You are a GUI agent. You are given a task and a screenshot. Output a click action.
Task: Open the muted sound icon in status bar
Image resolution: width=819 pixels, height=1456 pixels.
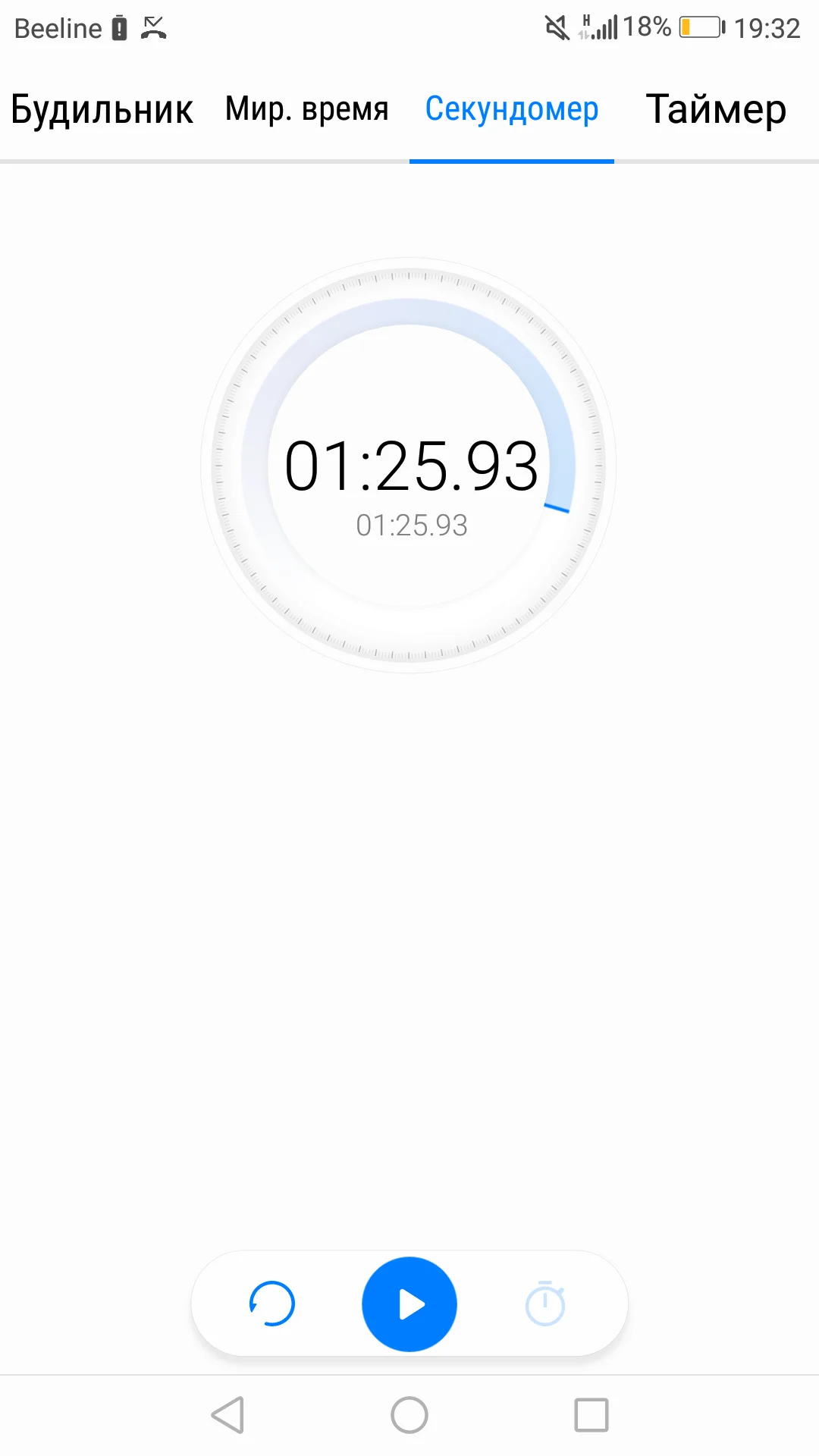tap(557, 27)
